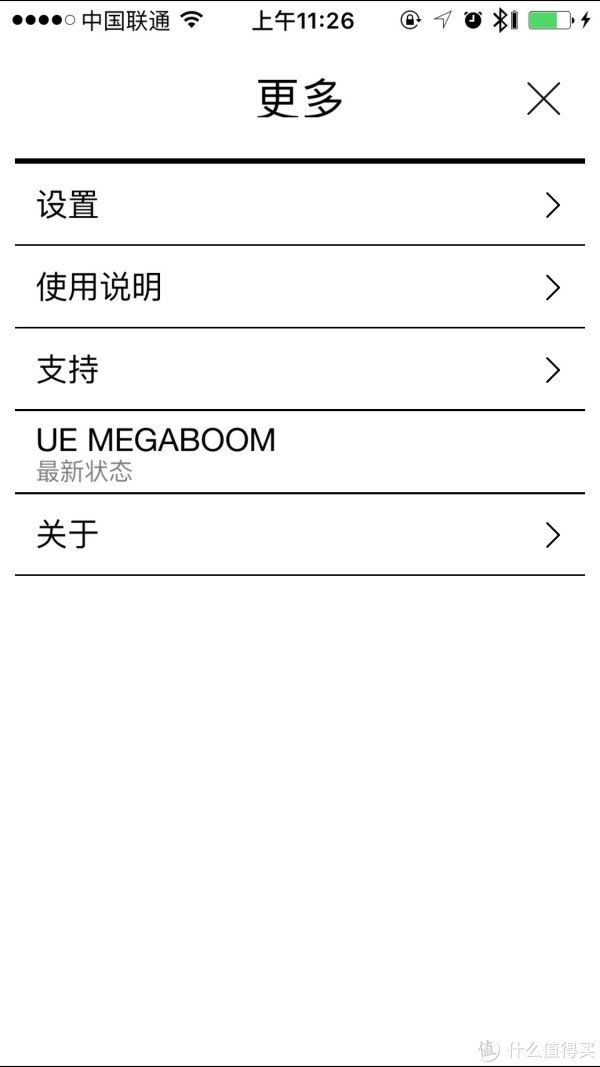Select the UE MEGABOOM status row
Screen dimensions: 600x1067
(x=299, y=452)
